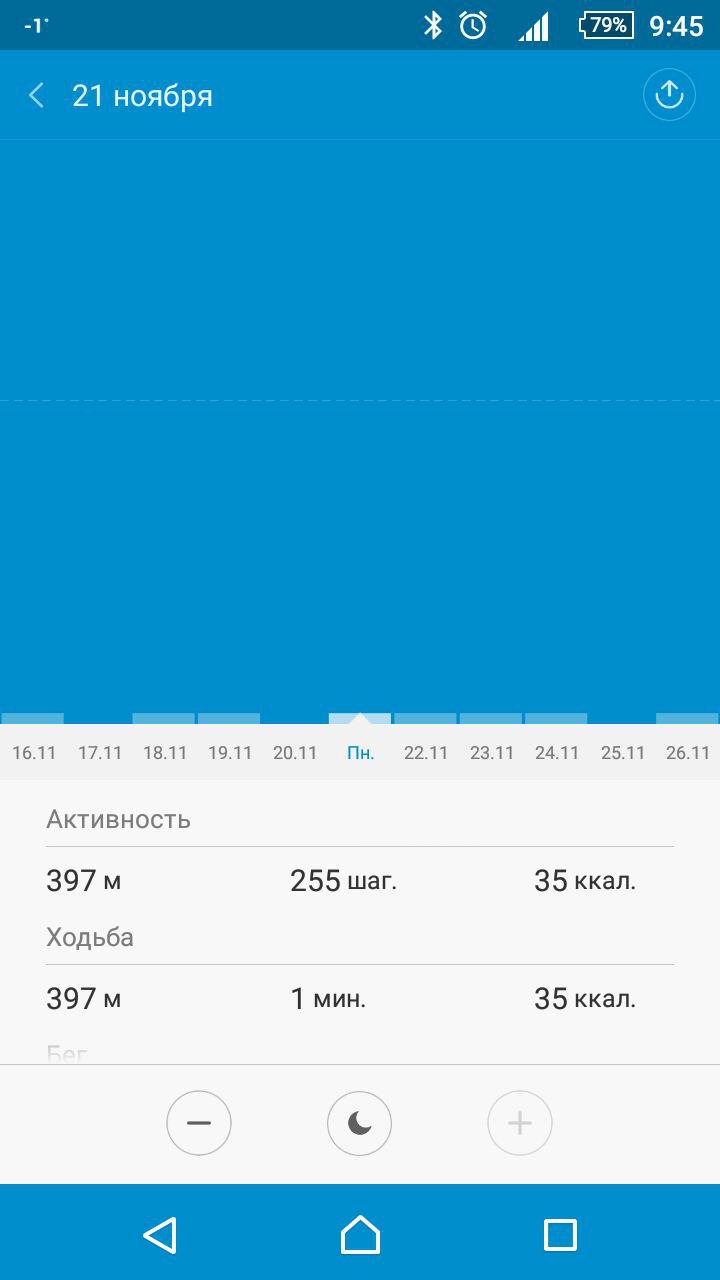Tap the plus zoom-in button
The image size is (720, 1280).
[x=520, y=1123]
